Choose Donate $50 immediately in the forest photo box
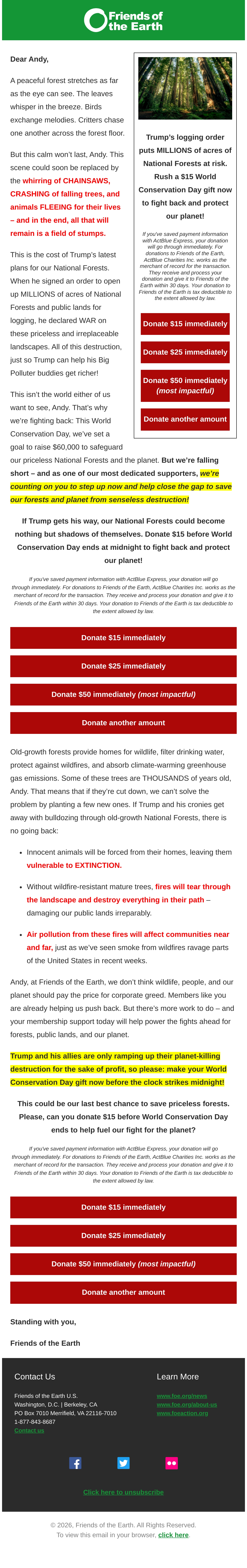The width and height of the screenshot is (247, 1568). 185,385
